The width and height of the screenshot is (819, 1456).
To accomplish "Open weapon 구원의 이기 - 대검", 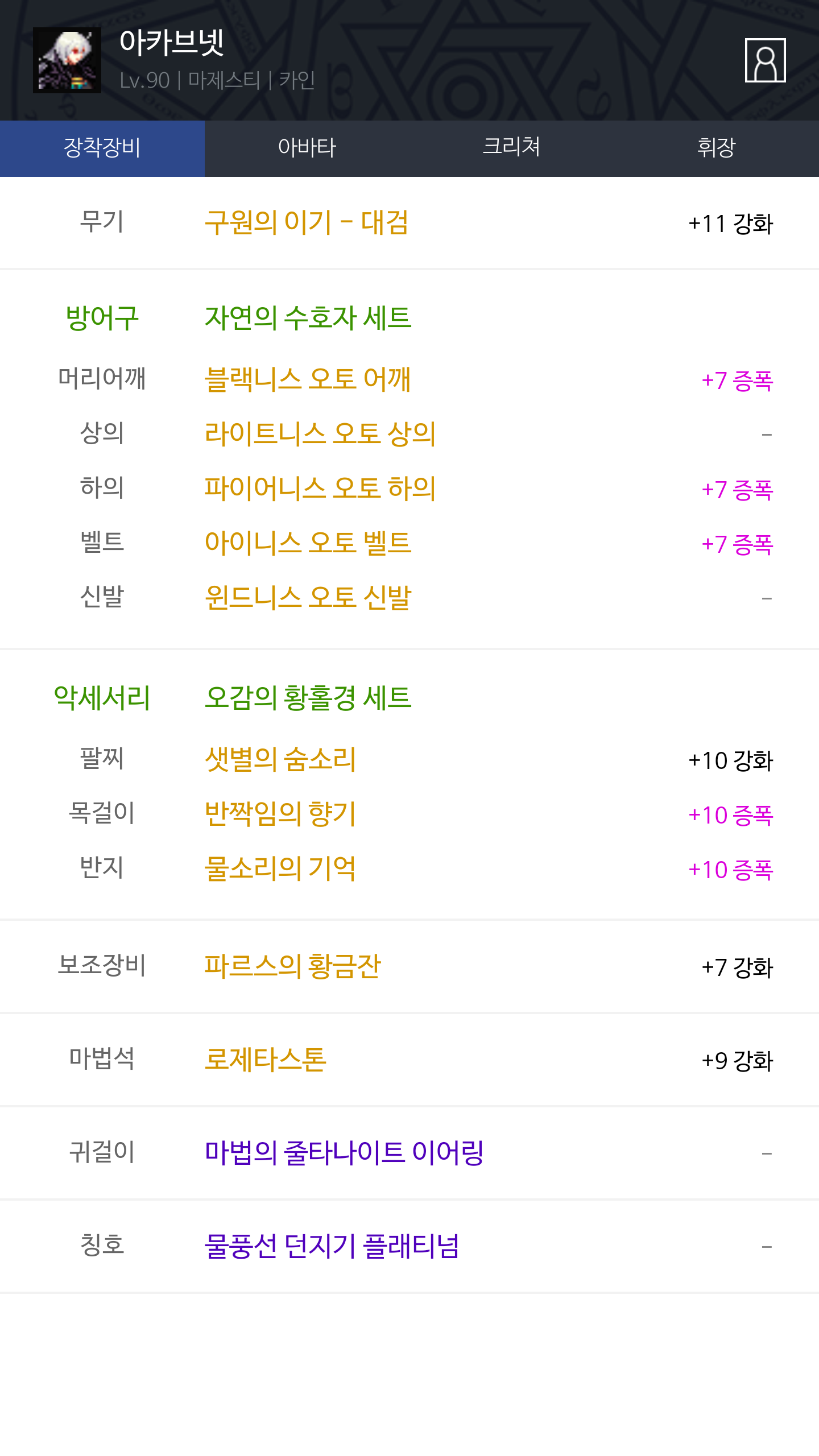I will pos(307,222).
